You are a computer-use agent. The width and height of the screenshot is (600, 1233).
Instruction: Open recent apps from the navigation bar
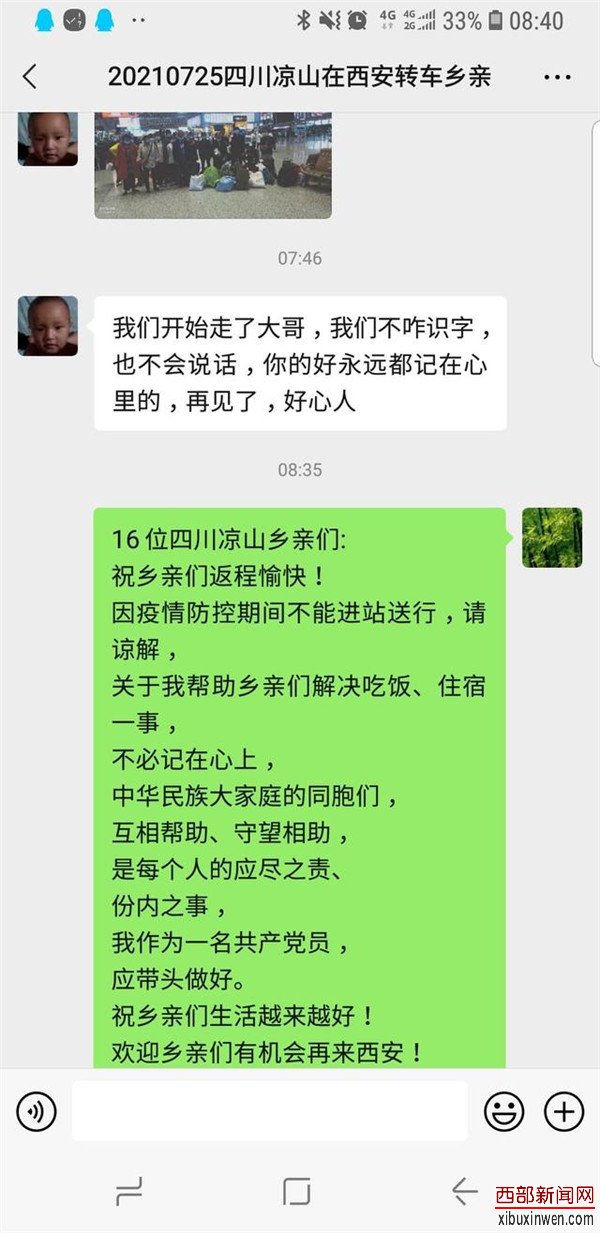129,1191
